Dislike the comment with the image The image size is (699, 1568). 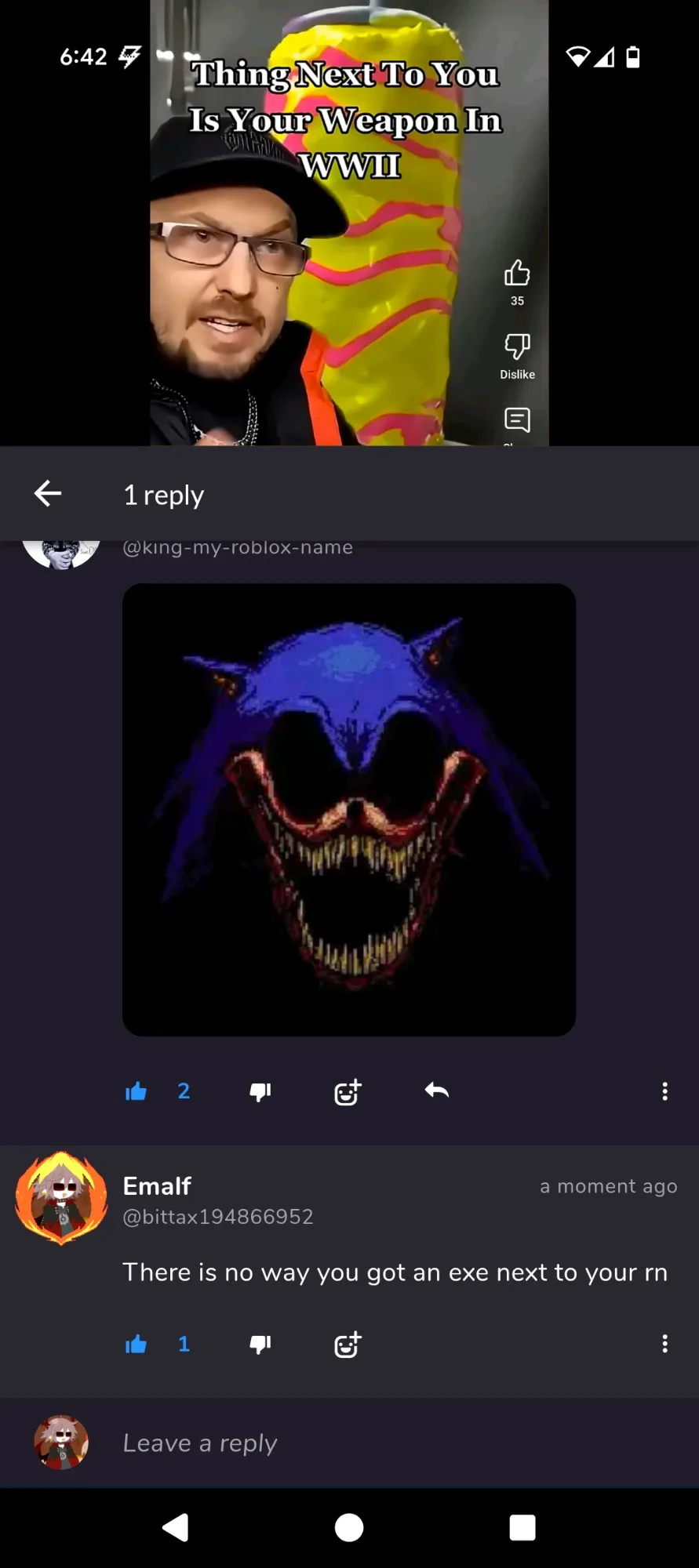260,1091
